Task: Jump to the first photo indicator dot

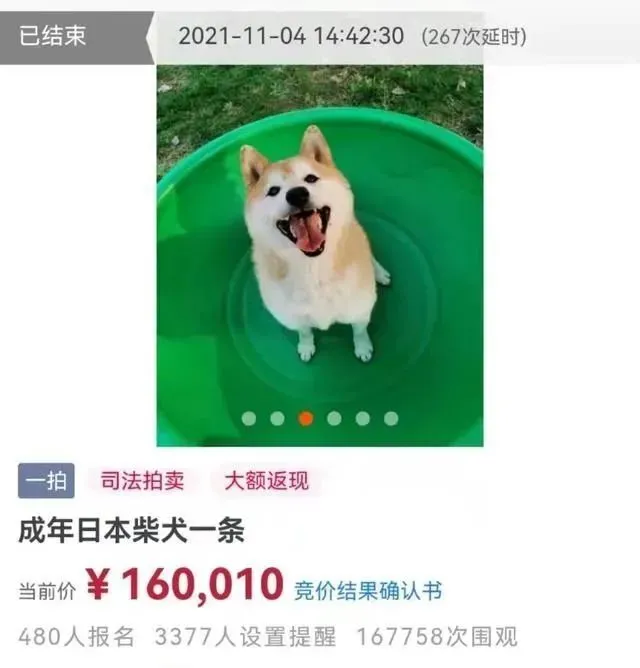Action: [x=248, y=418]
